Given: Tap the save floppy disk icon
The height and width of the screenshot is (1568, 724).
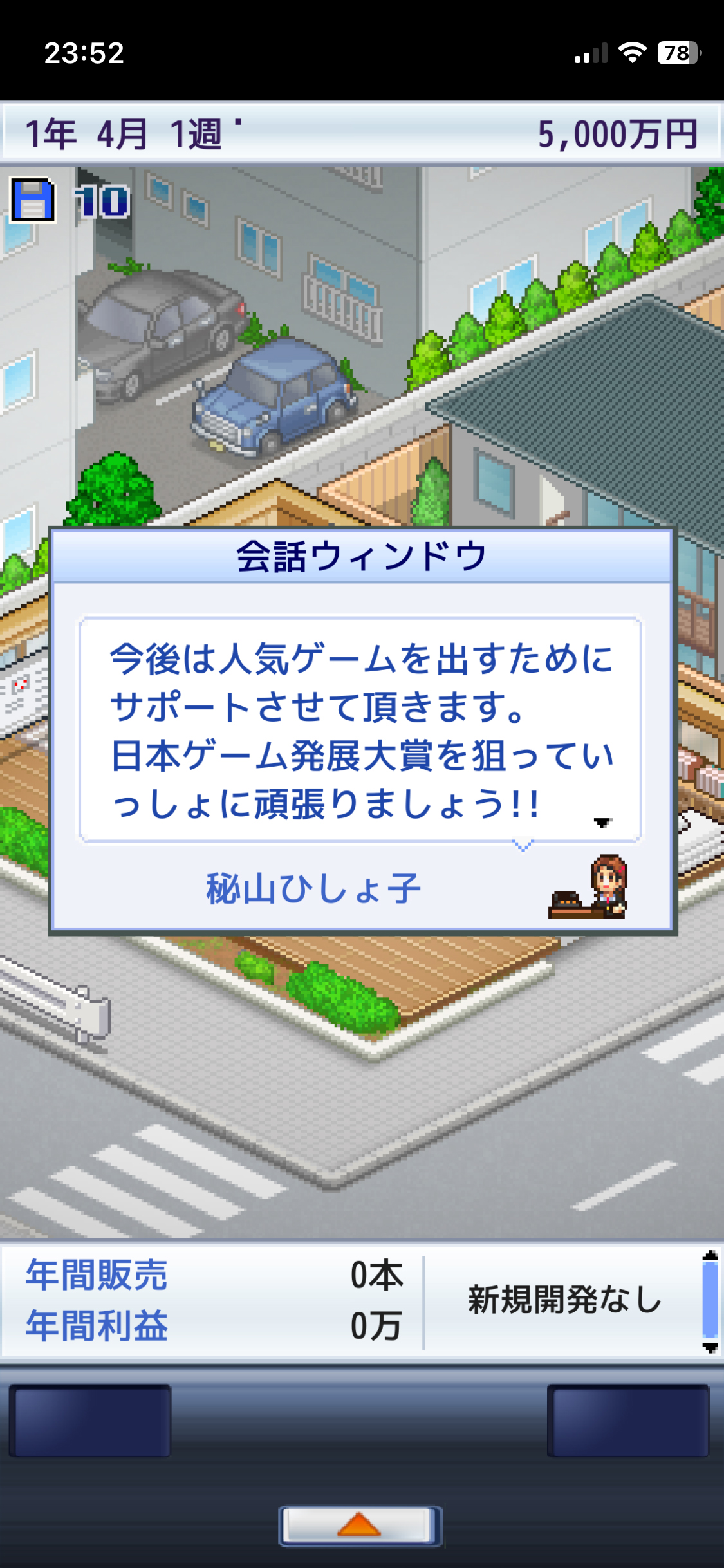Looking at the screenshot, I should 33,200.
